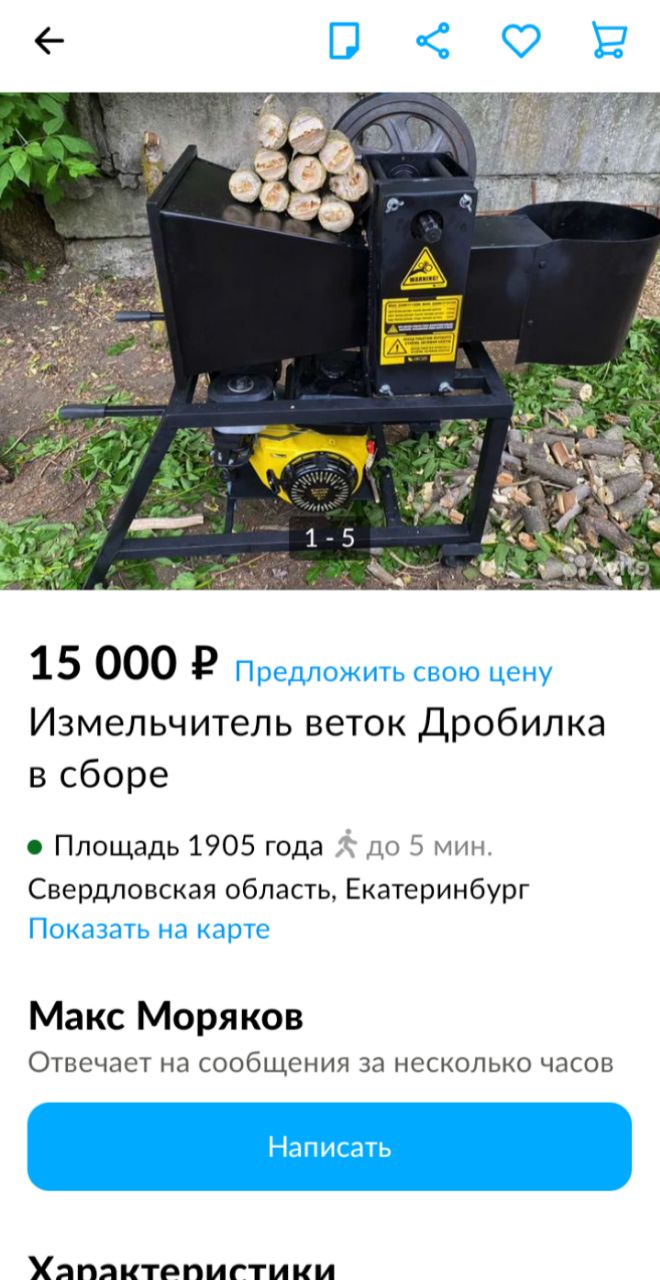Open the shopping cart
660x1280 pixels.
pos(608,41)
